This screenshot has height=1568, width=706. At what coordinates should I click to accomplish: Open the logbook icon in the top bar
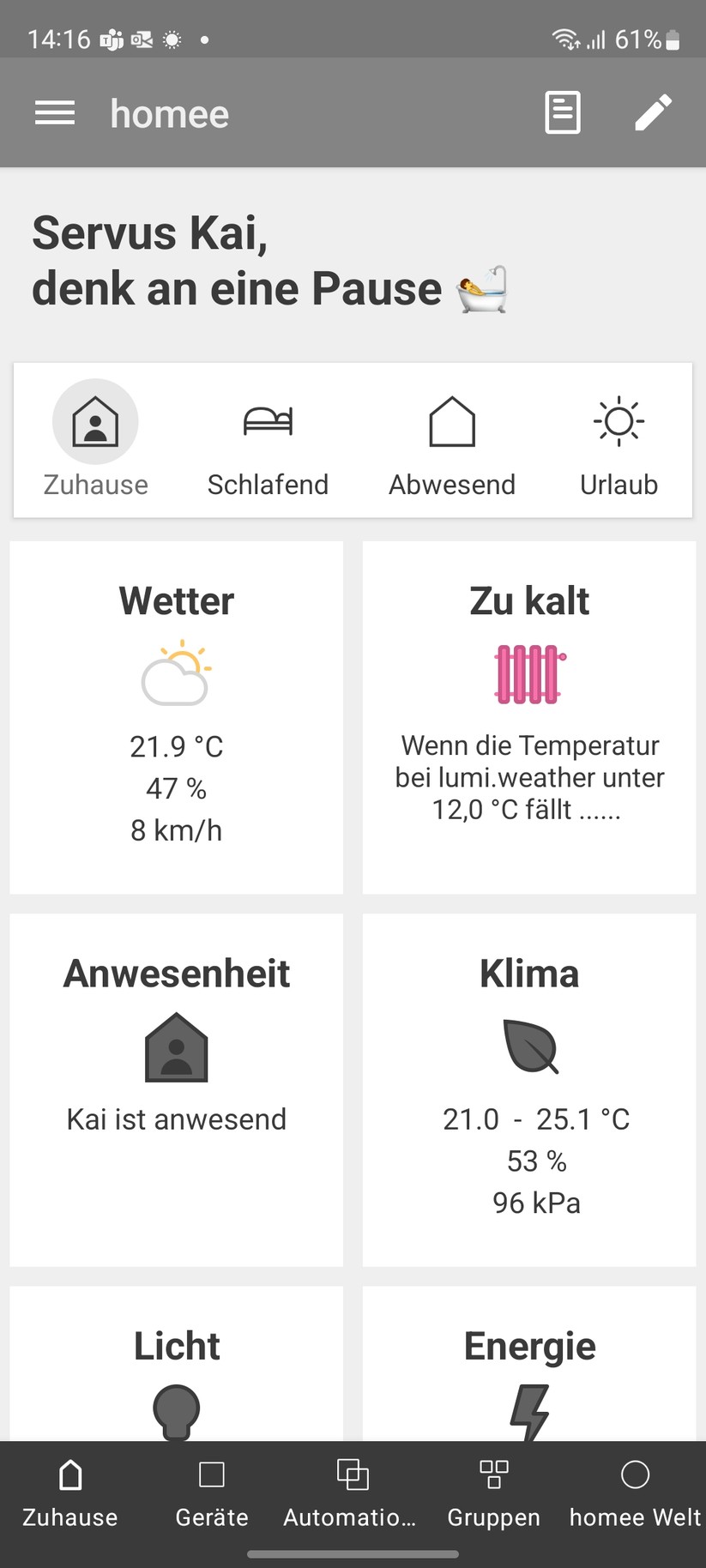(562, 112)
